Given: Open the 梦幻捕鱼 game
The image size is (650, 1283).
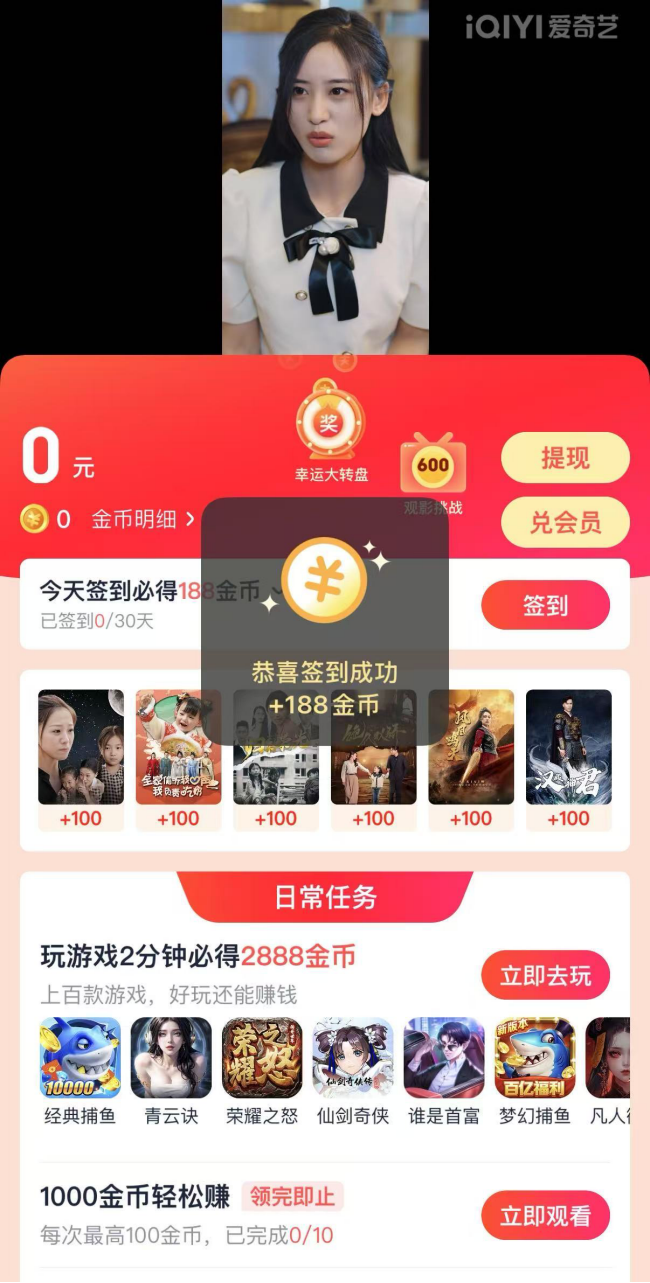Looking at the screenshot, I should click(x=535, y=1059).
